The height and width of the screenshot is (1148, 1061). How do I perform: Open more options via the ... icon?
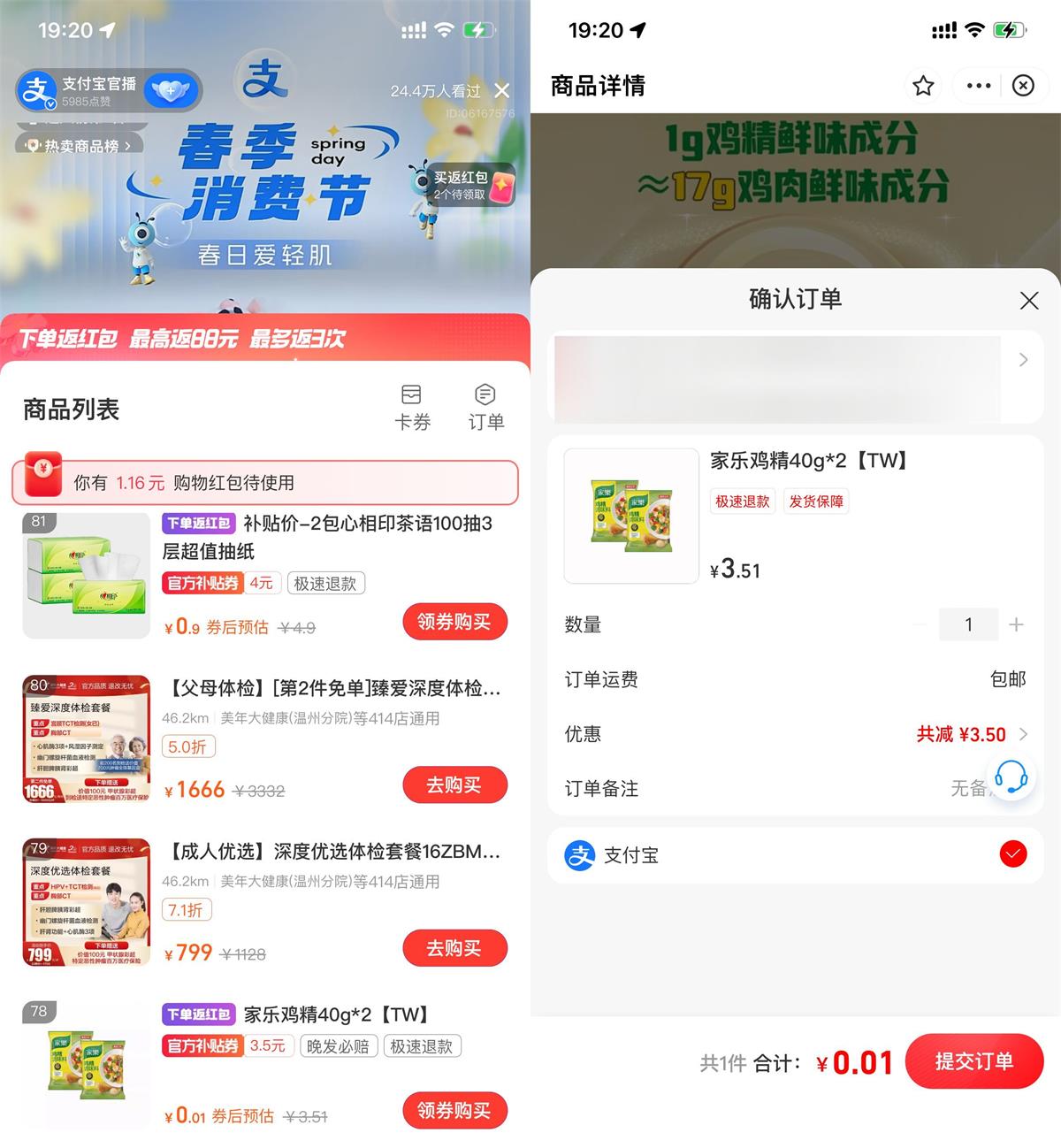978,86
